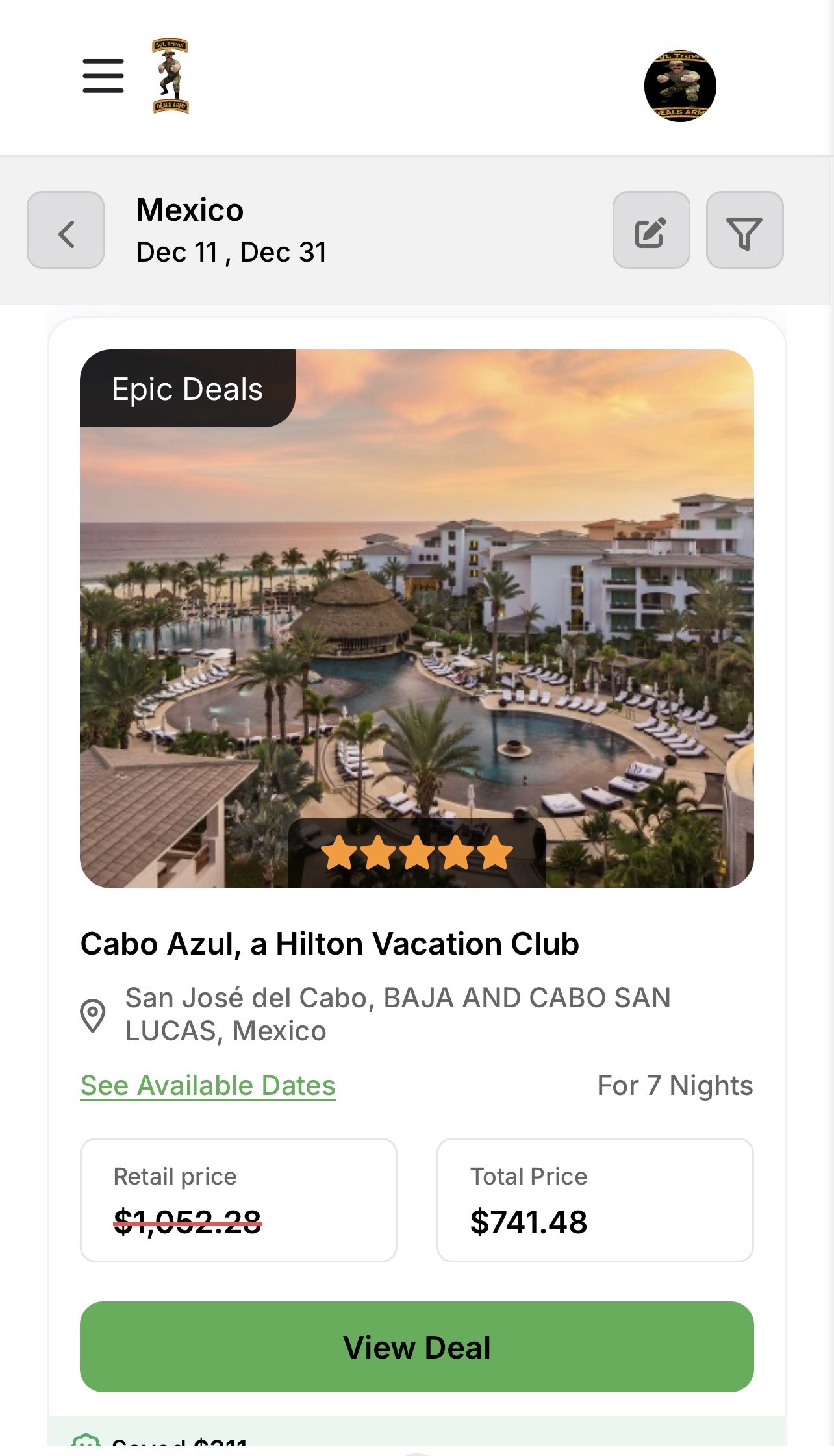Open the Cabo Azul resort photo
The height and width of the screenshot is (1456, 834).
click(x=416, y=617)
